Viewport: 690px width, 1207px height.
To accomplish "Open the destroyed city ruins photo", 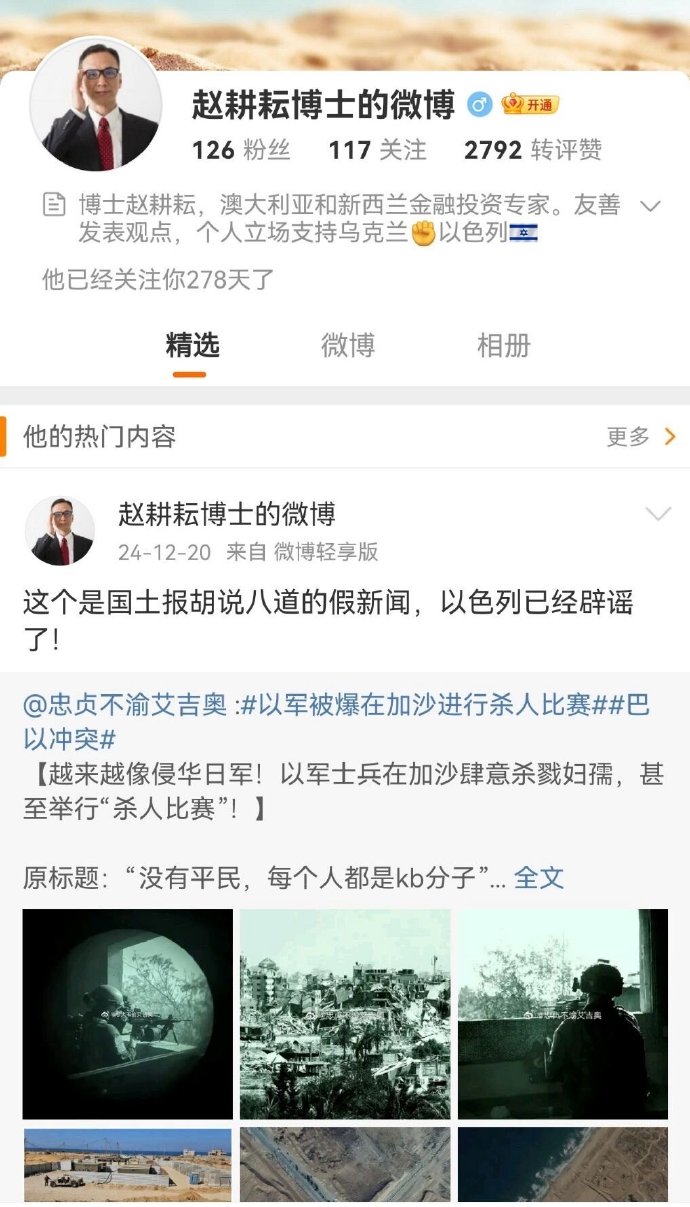I will (x=345, y=1013).
